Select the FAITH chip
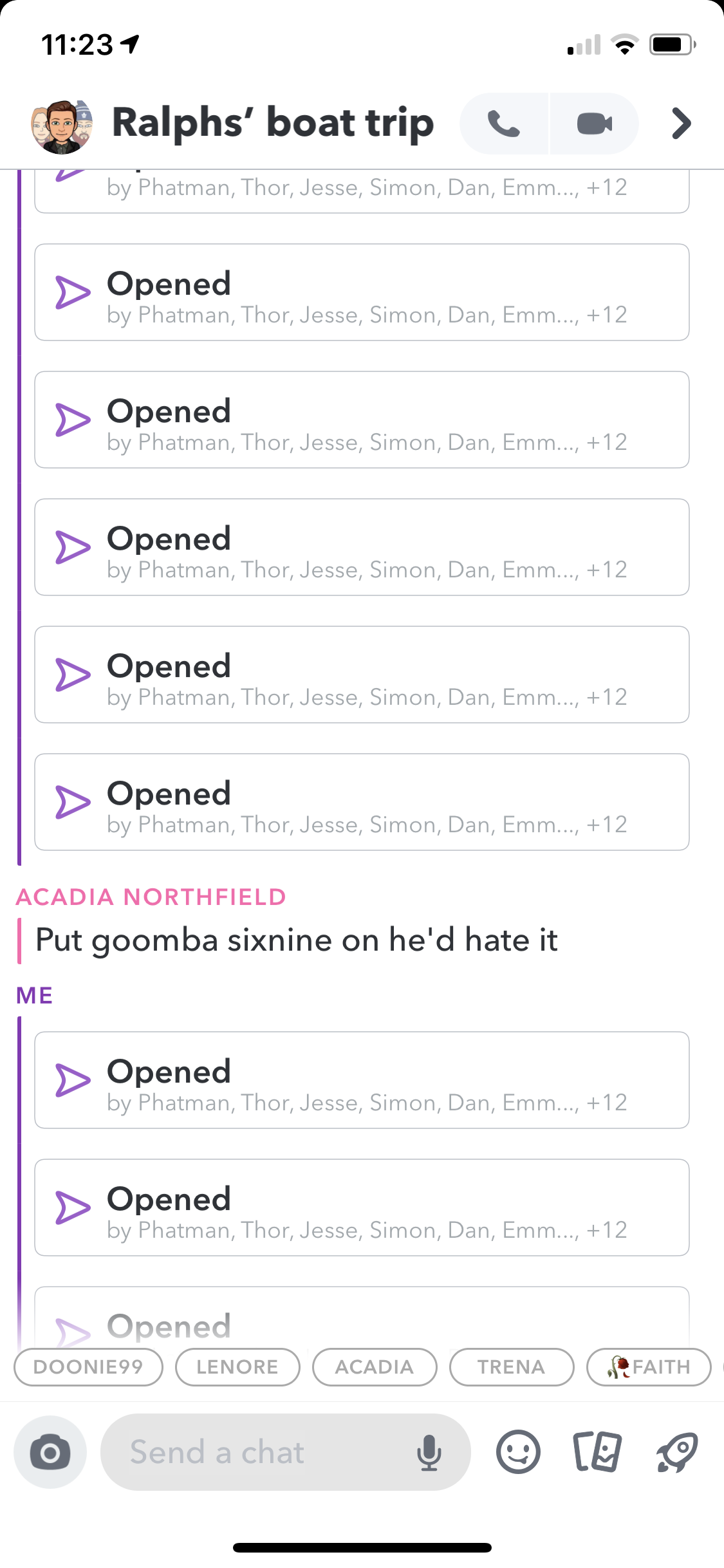 point(649,1367)
